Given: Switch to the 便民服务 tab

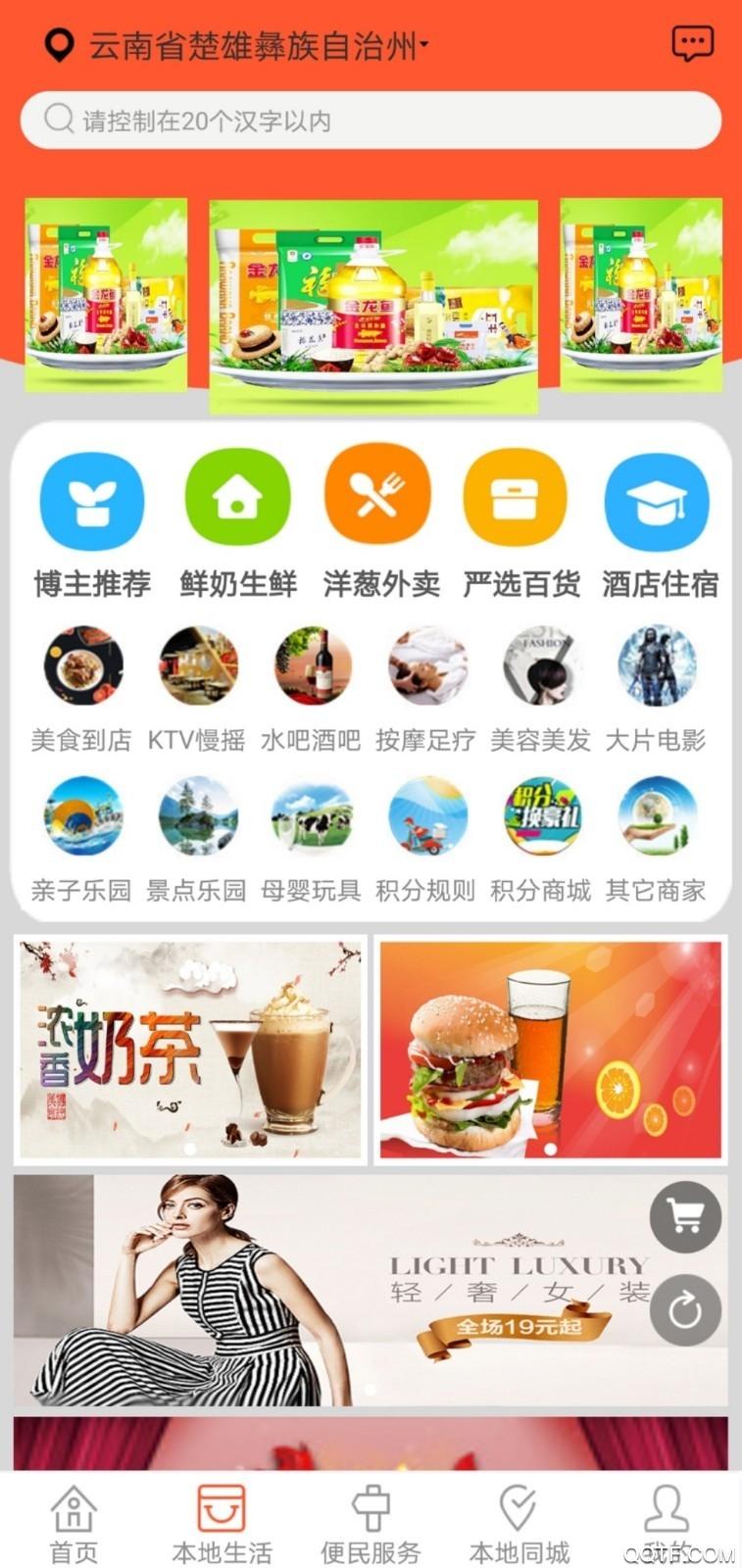Looking at the screenshot, I should [x=371, y=1522].
